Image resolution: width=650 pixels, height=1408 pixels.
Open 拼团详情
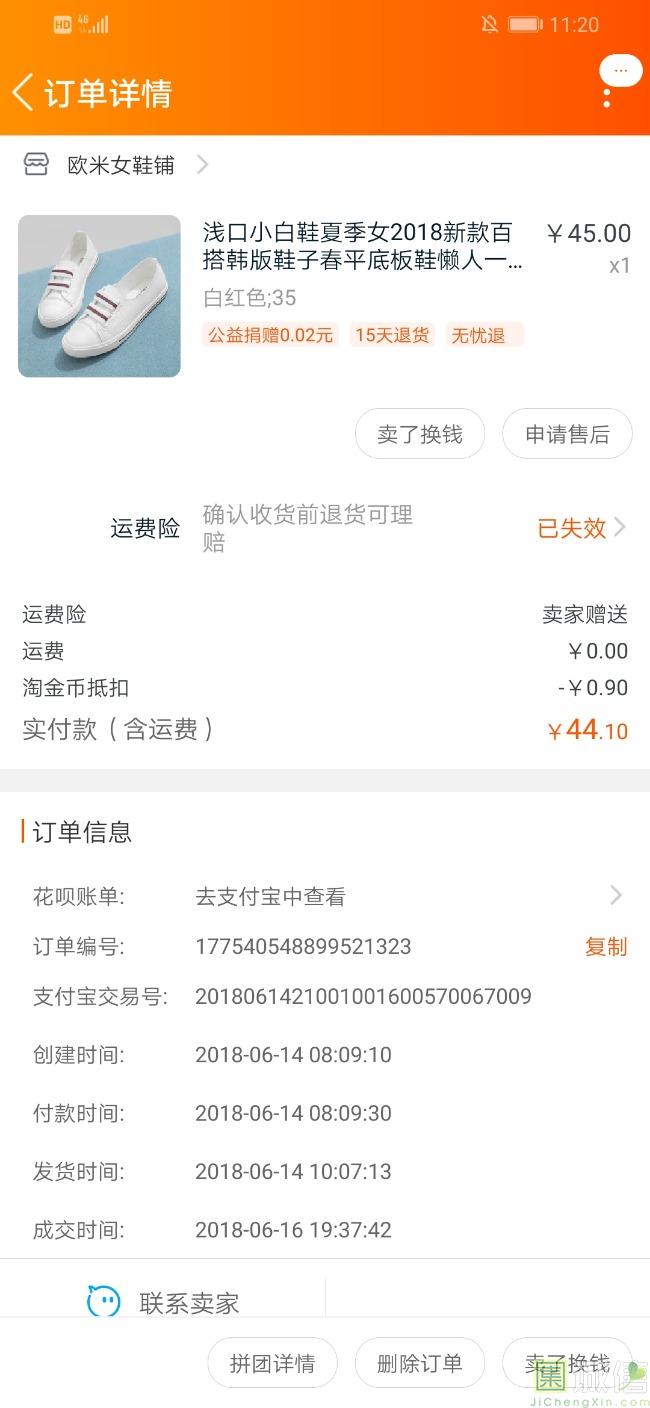(272, 1363)
